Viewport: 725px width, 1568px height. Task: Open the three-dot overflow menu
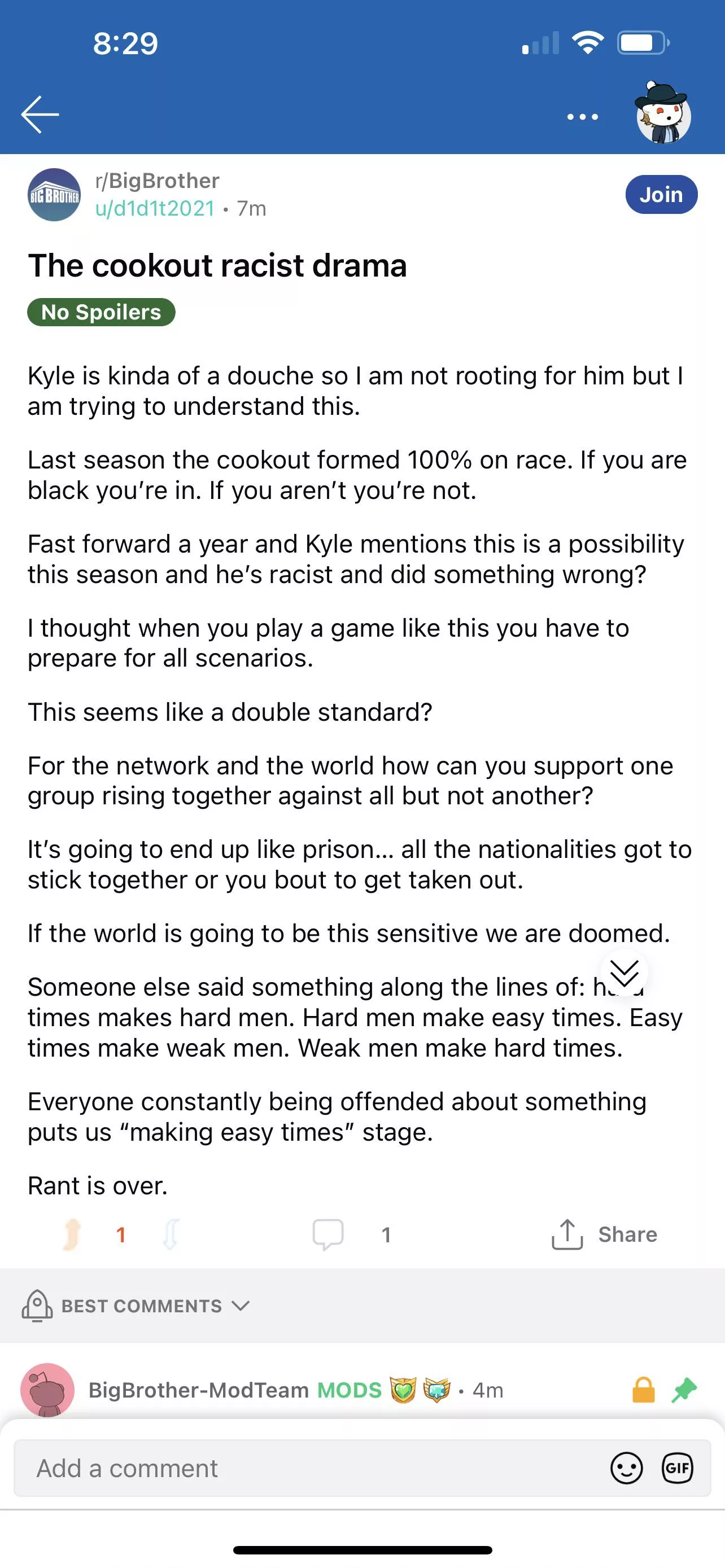(x=582, y=116)
